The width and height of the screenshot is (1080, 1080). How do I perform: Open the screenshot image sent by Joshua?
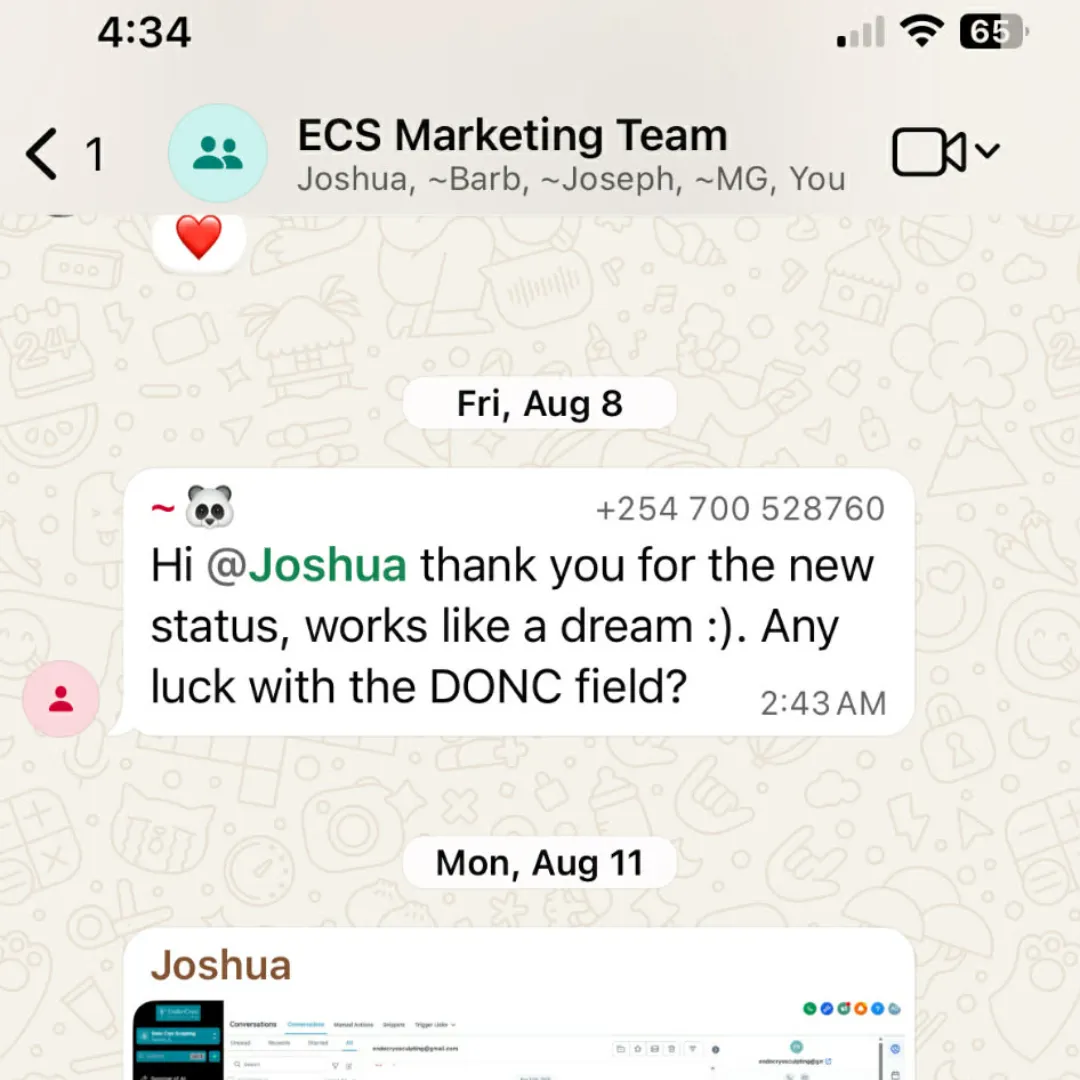[520, 1040]
